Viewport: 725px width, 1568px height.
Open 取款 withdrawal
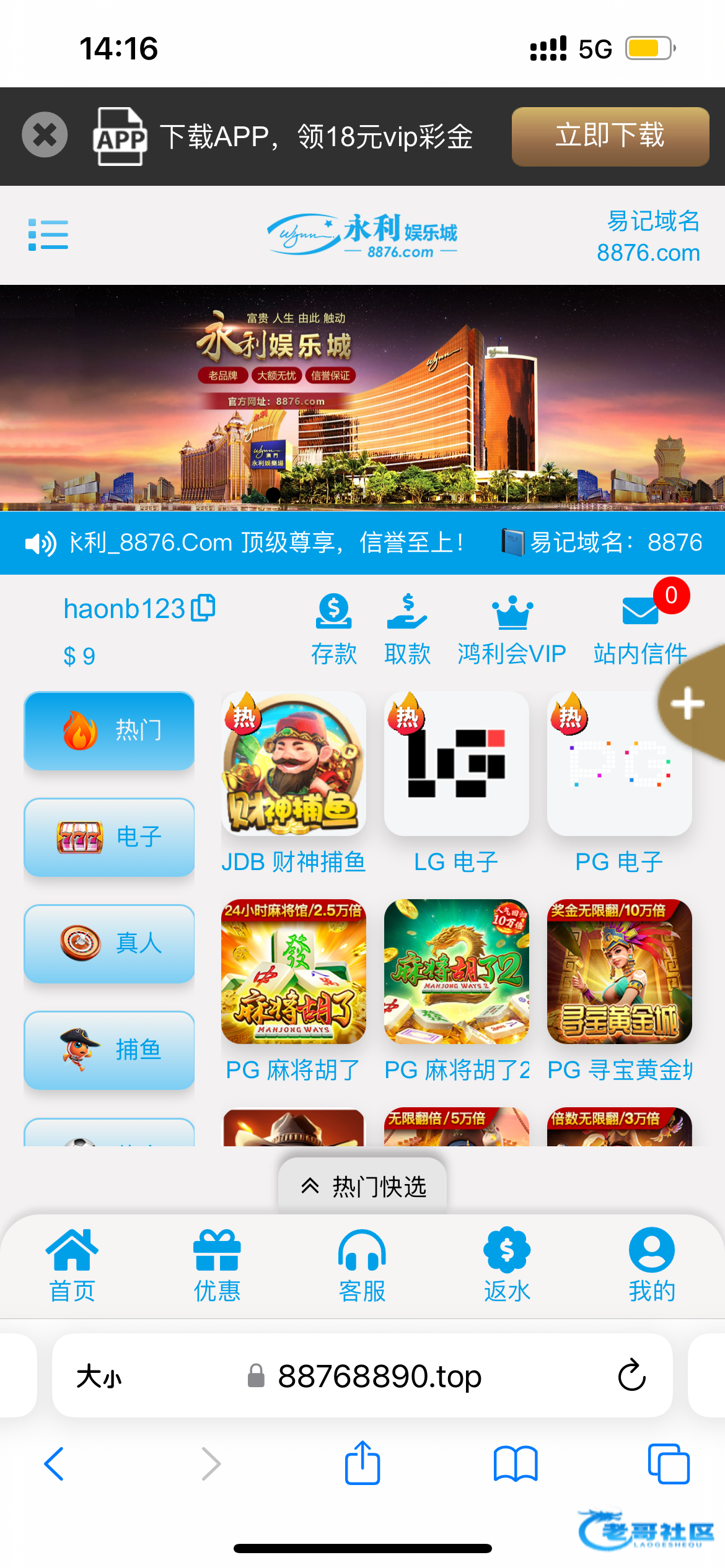pos(407,629)
